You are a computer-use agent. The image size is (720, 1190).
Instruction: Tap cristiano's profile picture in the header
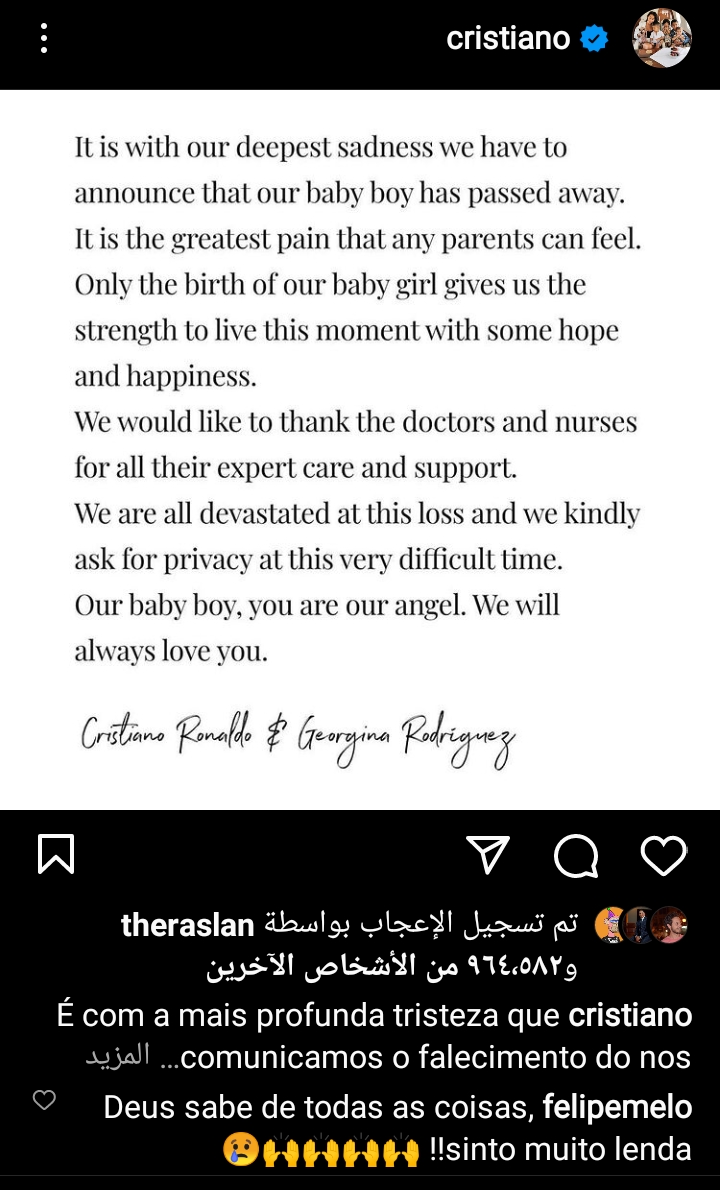662,39
